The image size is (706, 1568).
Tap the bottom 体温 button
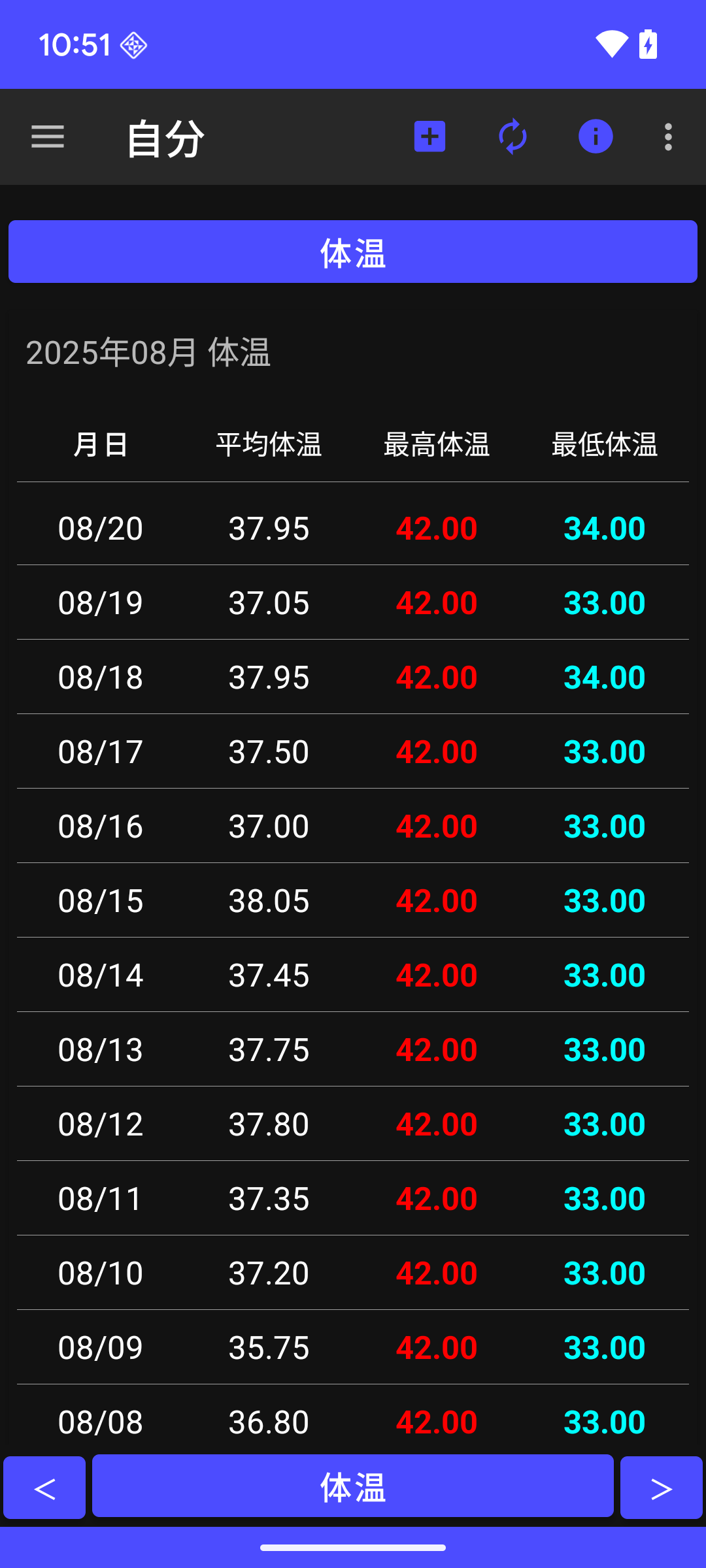pyautogui.click(x=353, y=1486)
